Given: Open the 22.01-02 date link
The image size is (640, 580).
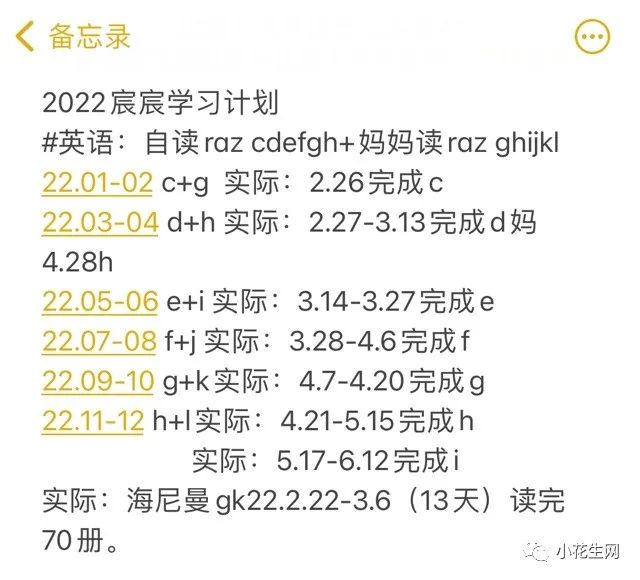Looking at the screenshot, I should tap(97, 183).
